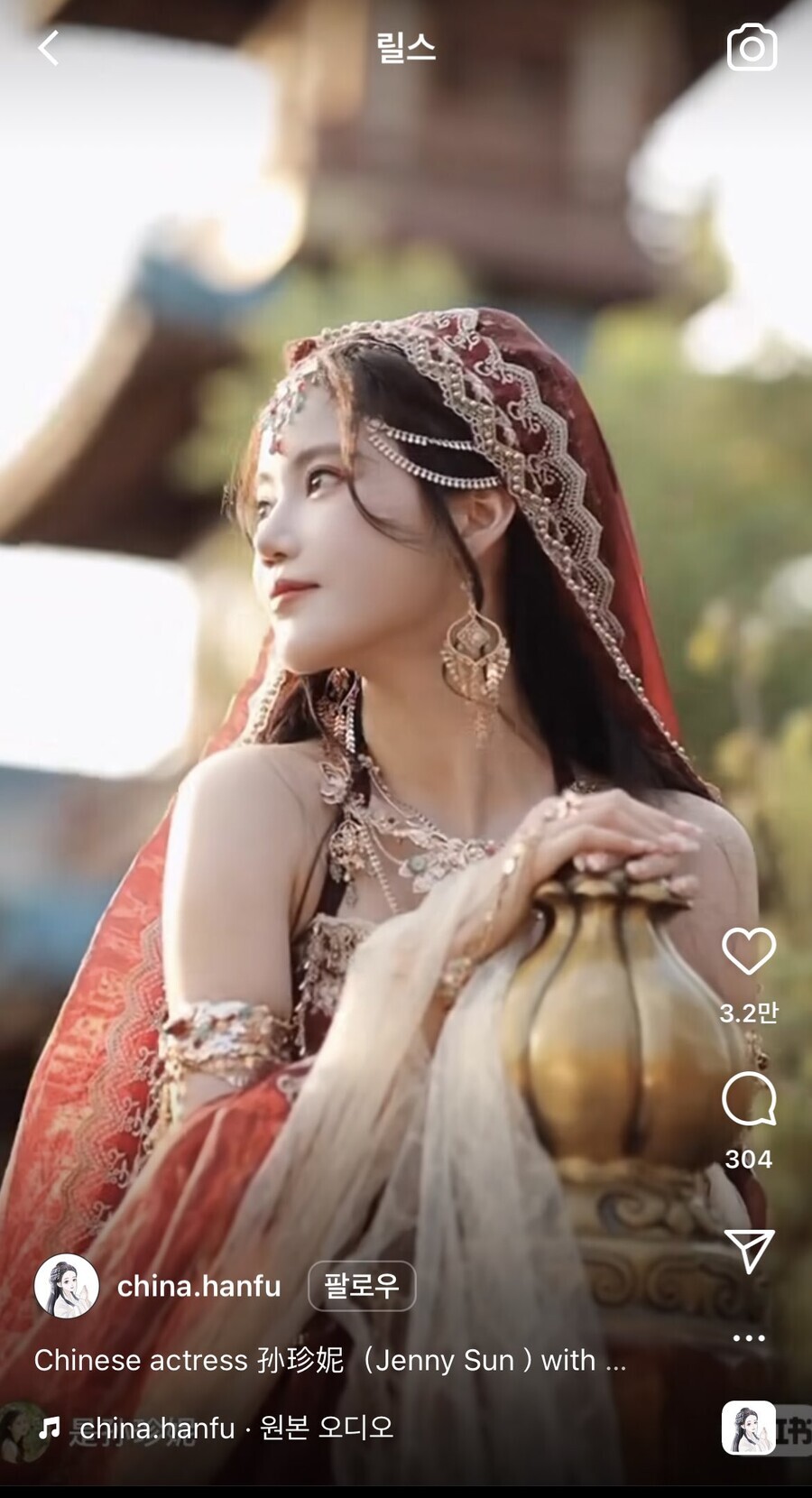
Task: Open the camera to create a reel
Action: tap(752, 48)
